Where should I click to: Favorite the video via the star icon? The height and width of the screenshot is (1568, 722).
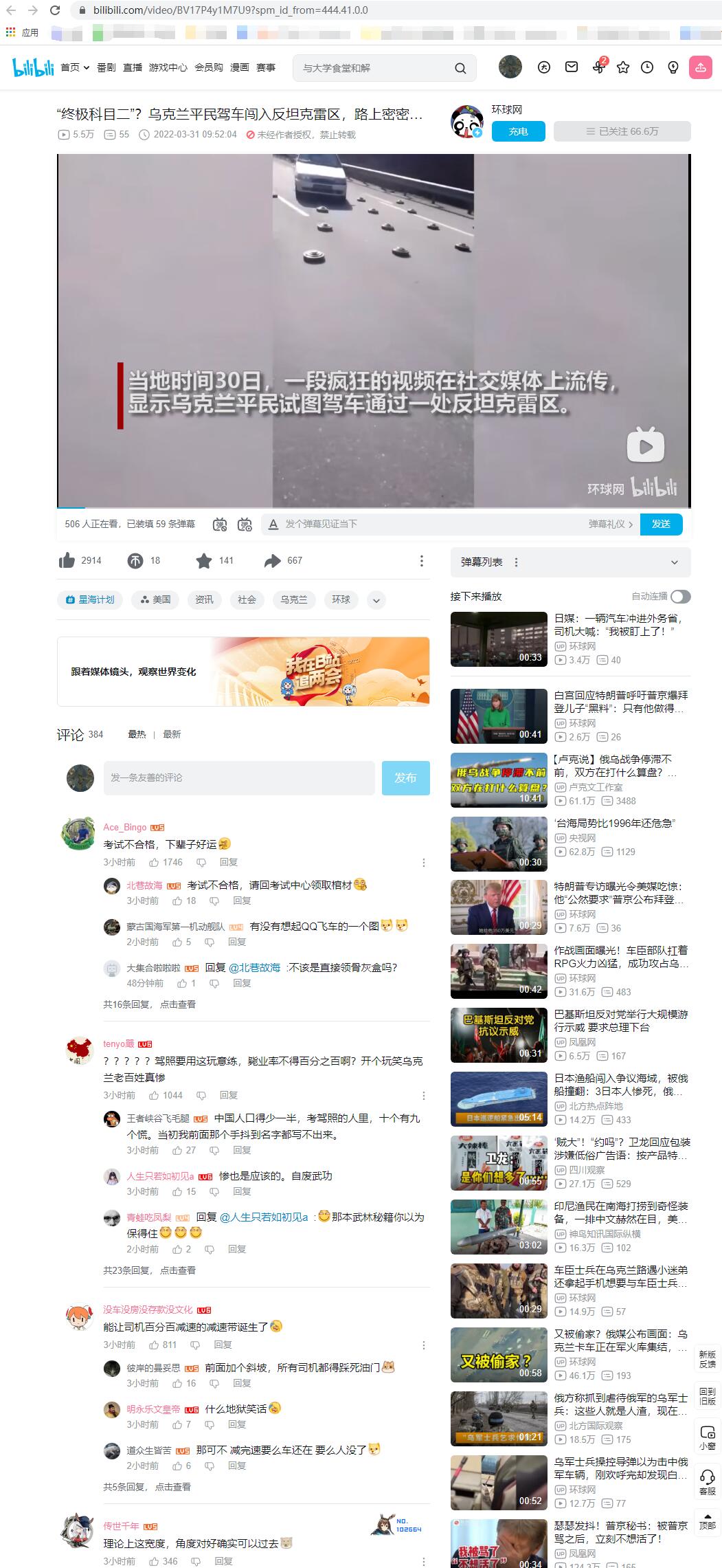pos(204,561)
